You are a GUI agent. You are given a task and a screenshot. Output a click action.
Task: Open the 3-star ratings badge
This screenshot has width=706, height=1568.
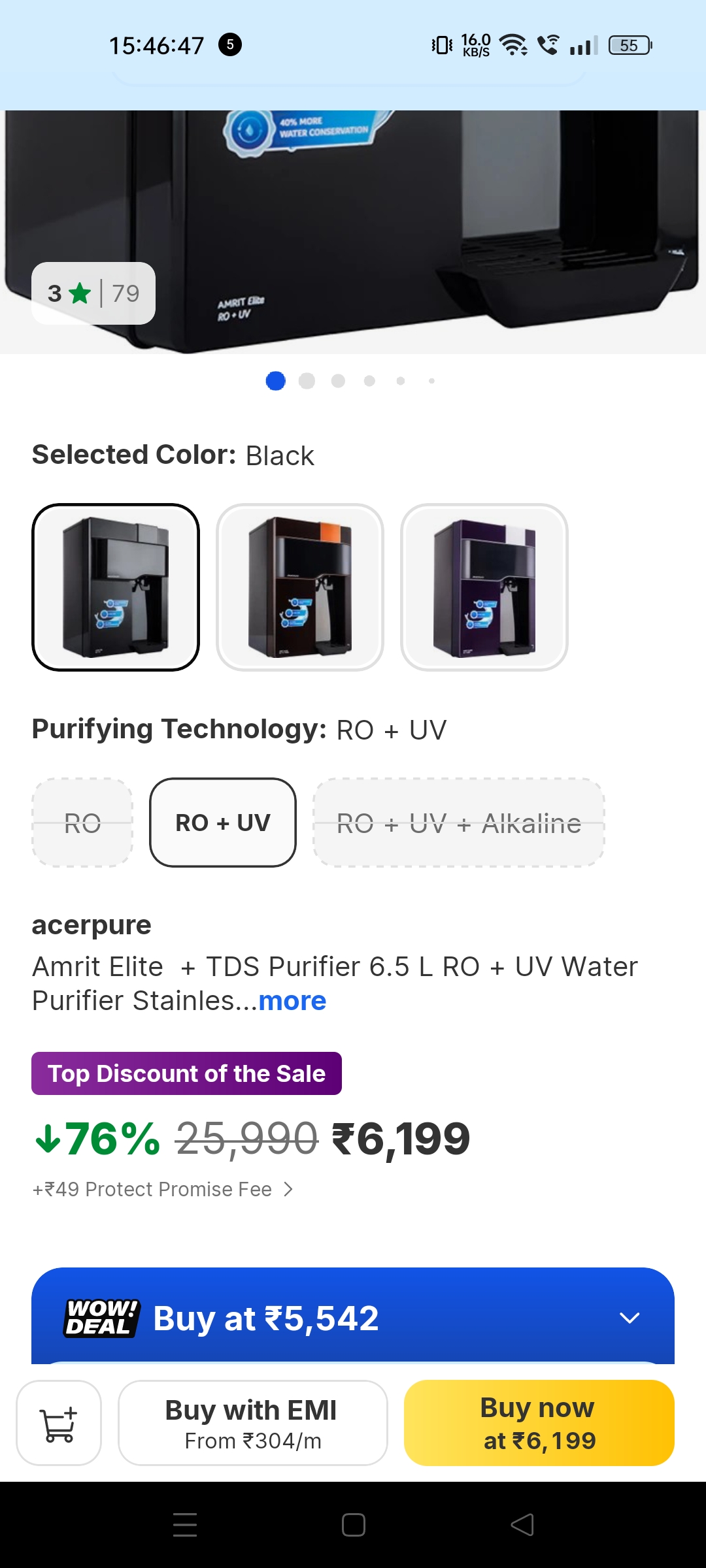93,293
